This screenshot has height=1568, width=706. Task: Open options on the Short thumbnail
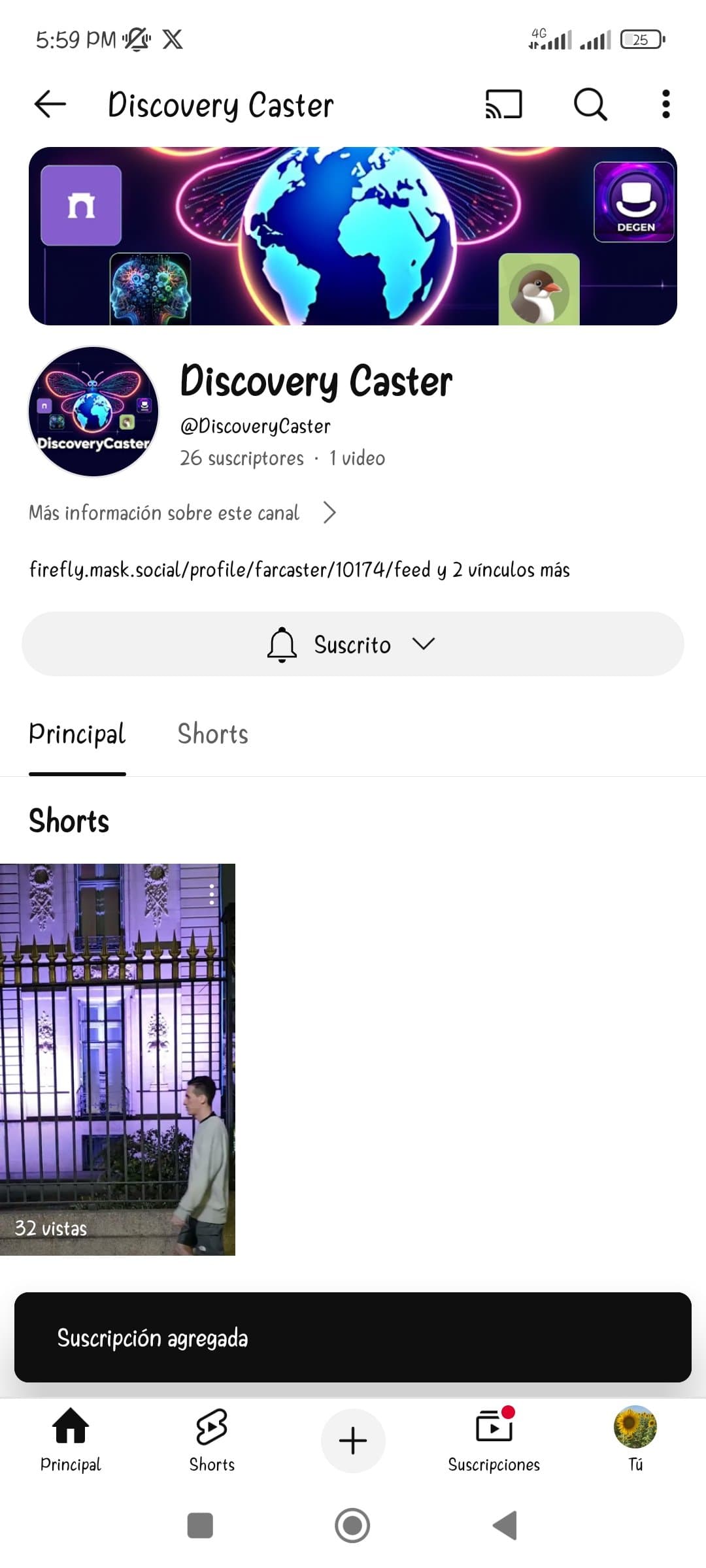(x=211, y=894)
